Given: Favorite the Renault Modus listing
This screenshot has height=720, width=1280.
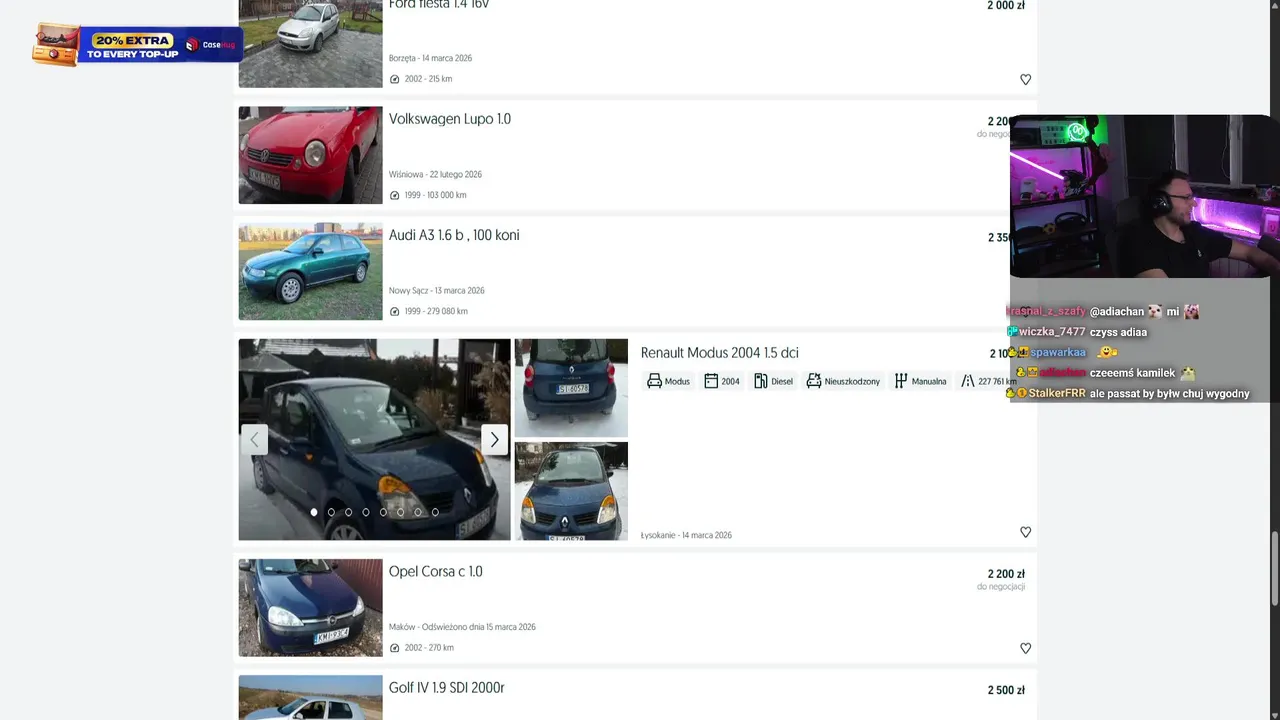Looking at the screenshot, I should click(x=1025, y=532).
